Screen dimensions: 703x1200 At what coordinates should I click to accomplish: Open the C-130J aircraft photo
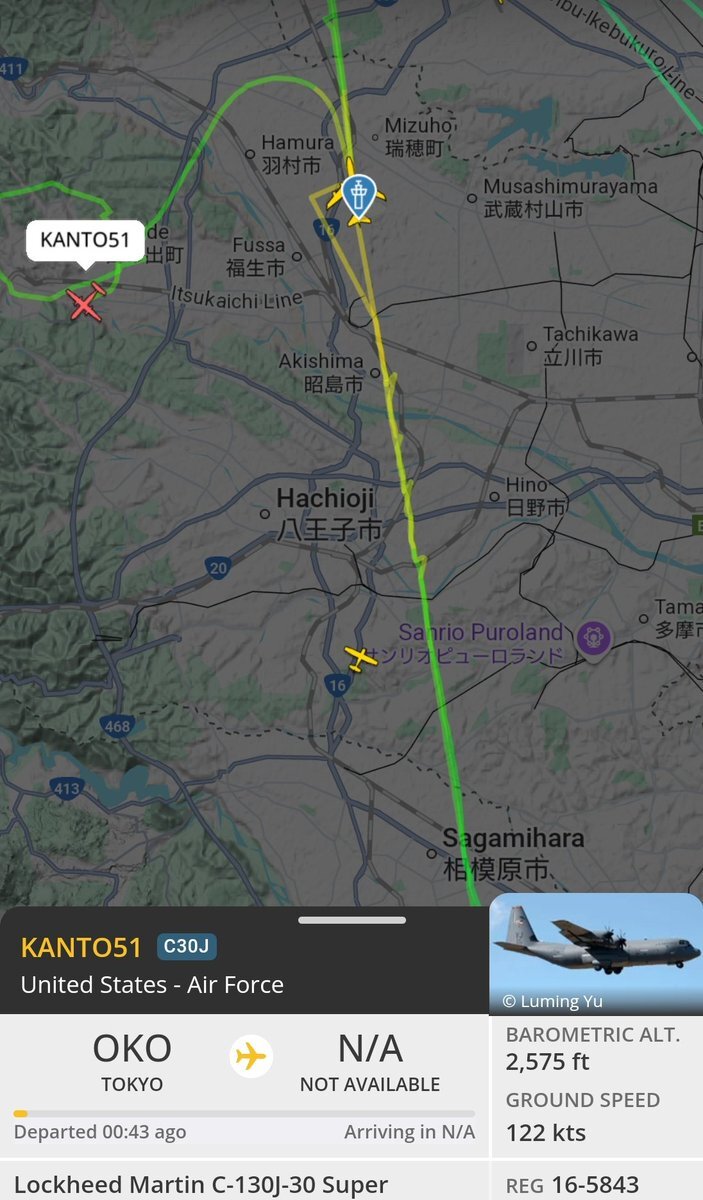pyautogui.click(x=595, y=953)
